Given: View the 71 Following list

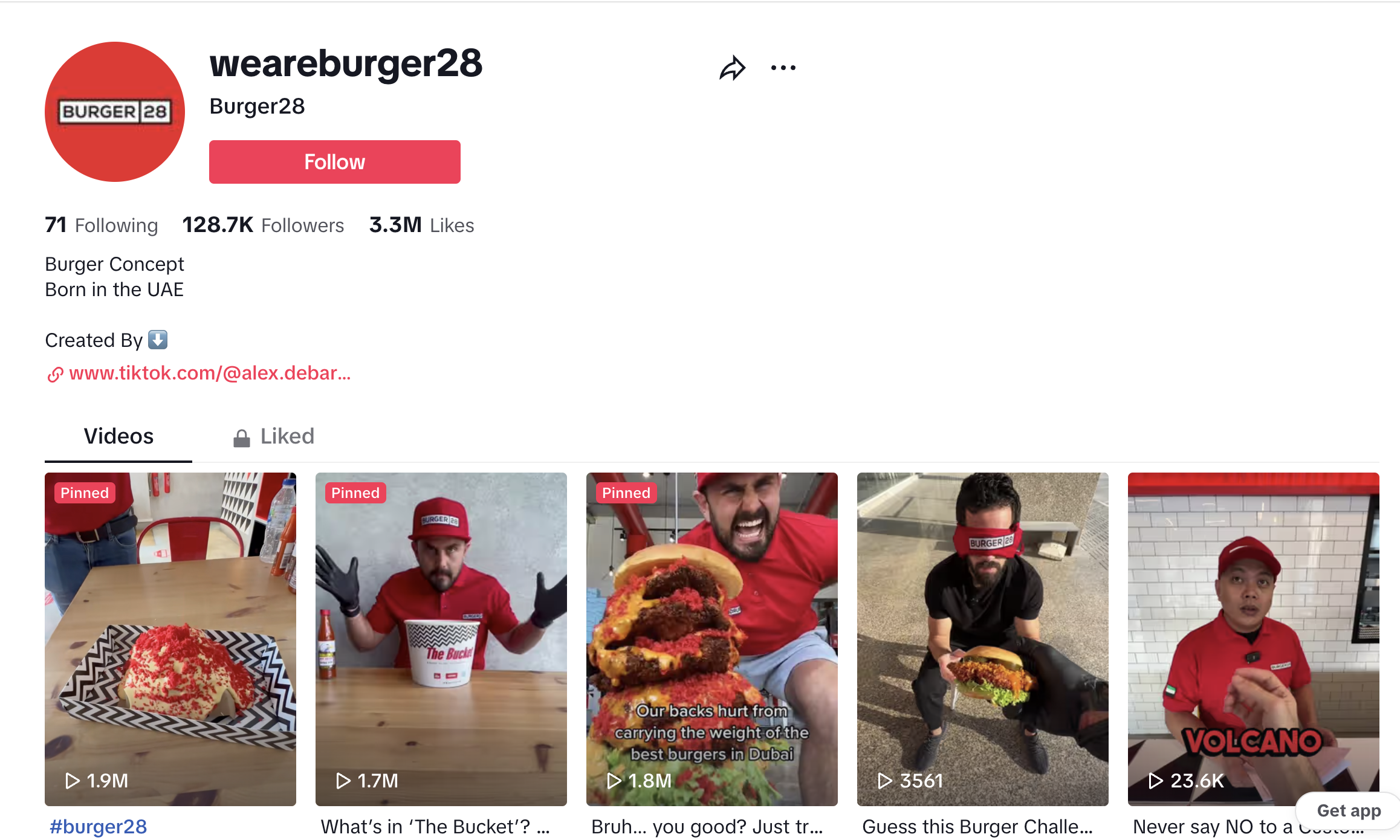Looking at the screenshot, I should 101,225.
